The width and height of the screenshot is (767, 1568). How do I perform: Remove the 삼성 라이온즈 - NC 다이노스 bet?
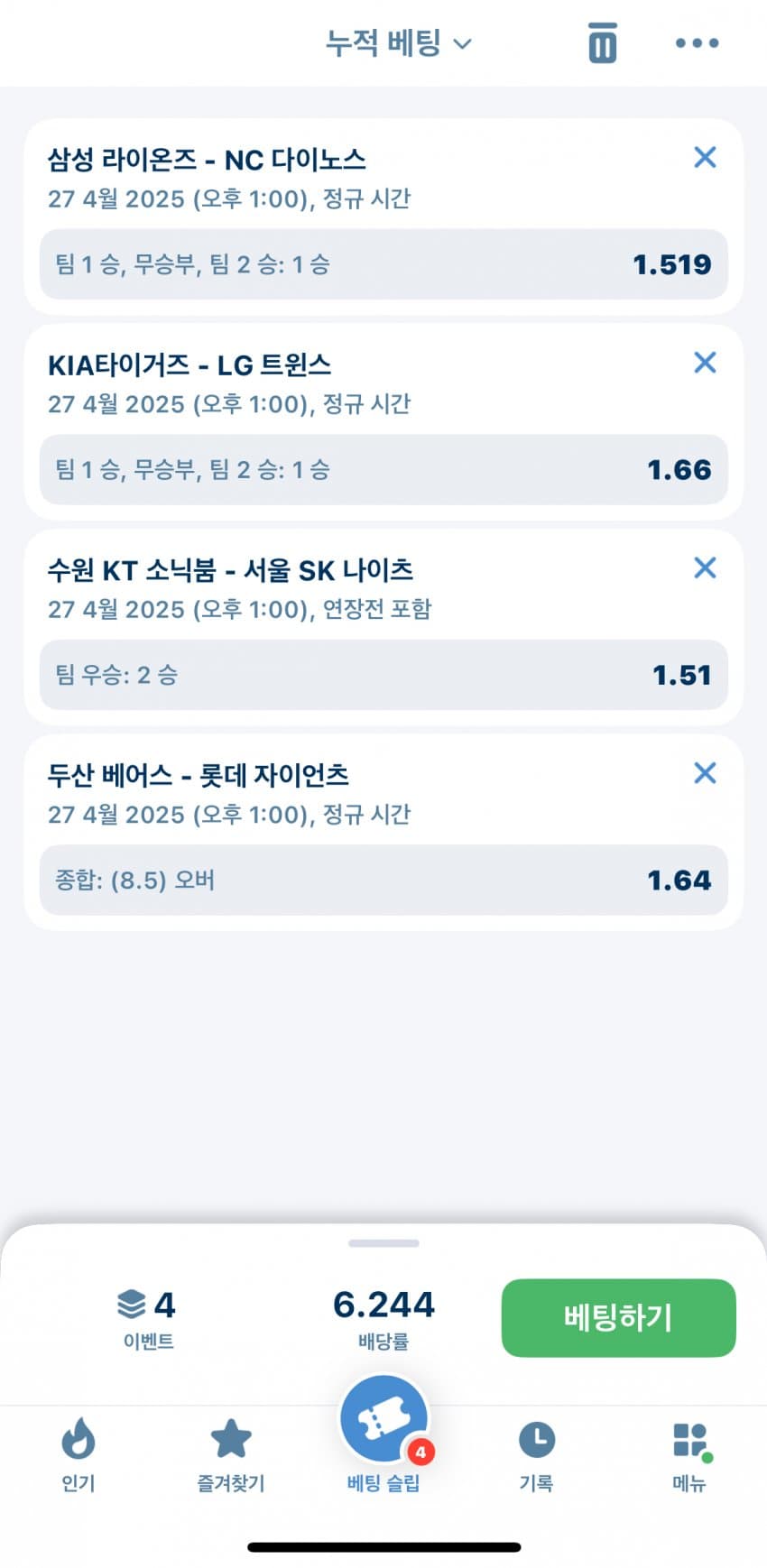click(x=705, y=158)
